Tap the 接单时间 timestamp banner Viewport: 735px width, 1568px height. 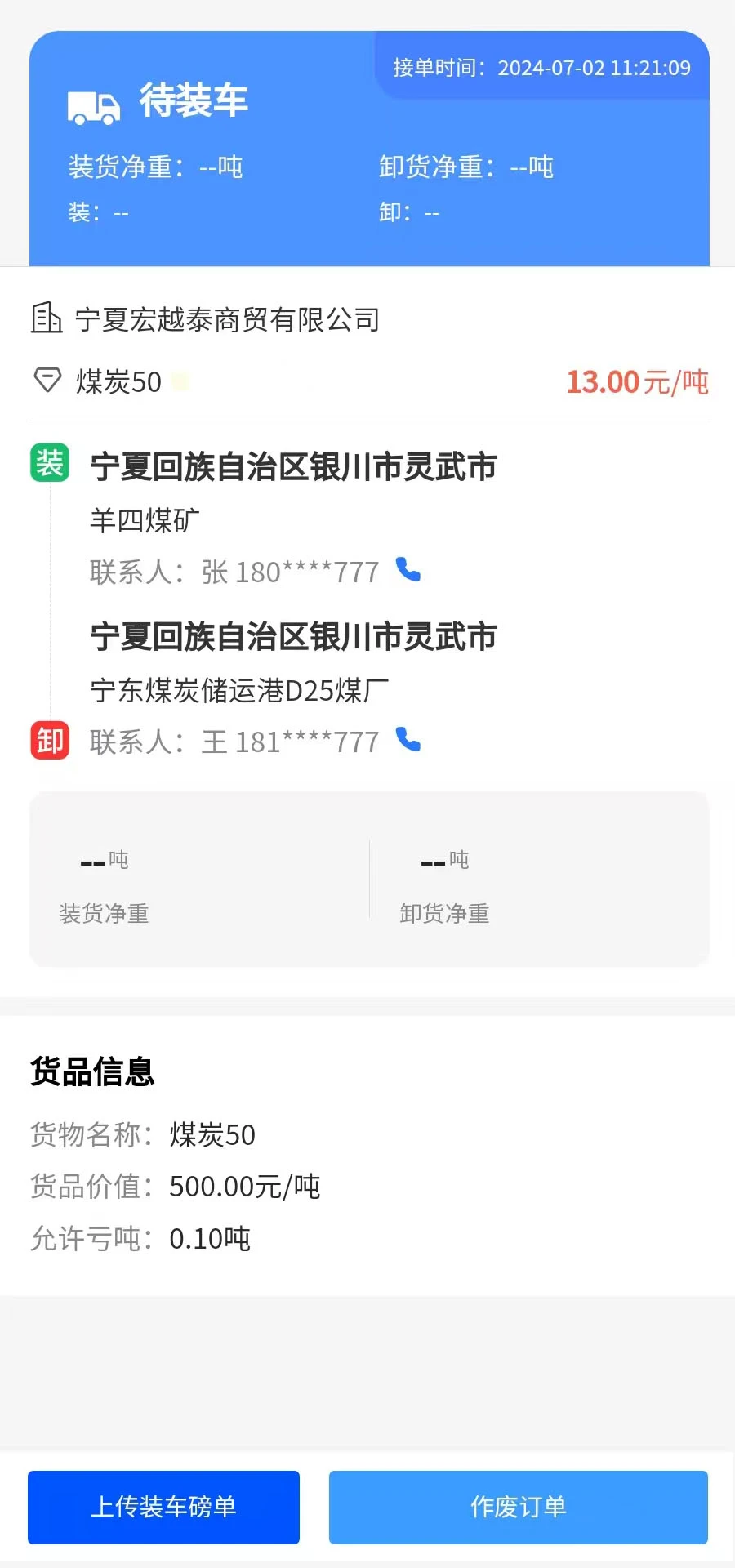pos(539,68)
